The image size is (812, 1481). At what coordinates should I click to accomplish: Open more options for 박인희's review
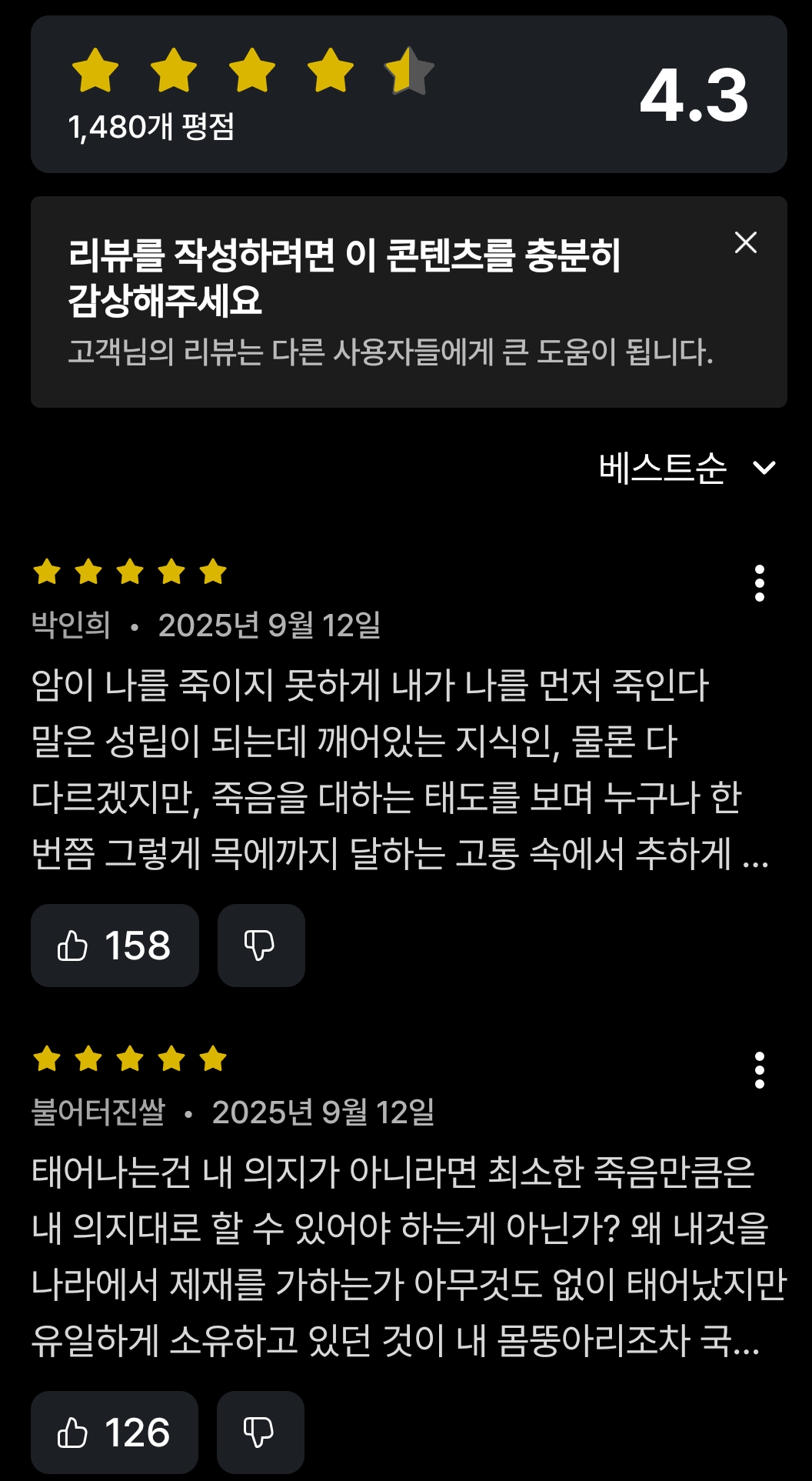759,583
